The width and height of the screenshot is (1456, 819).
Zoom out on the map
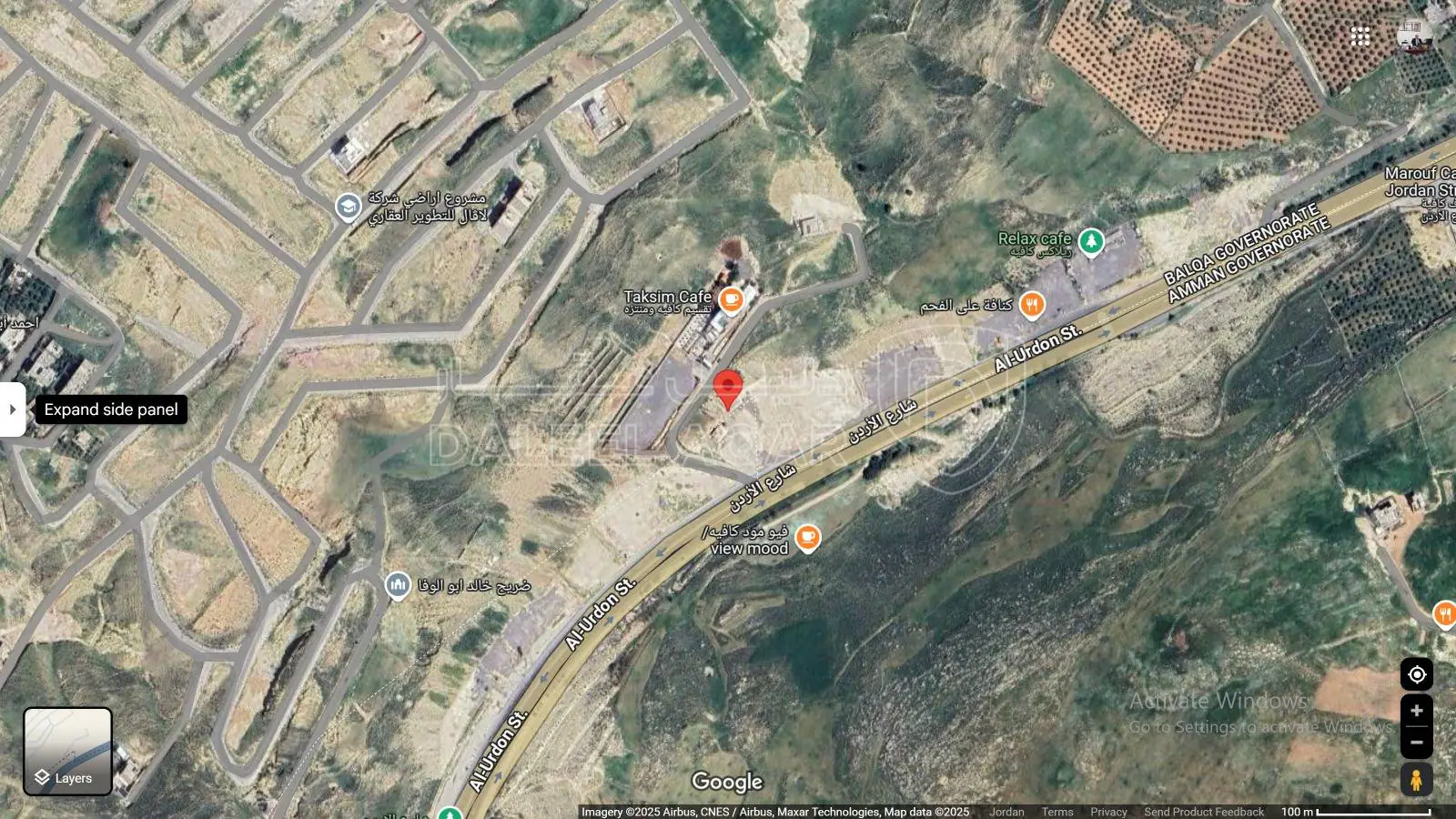[1416, 743]
